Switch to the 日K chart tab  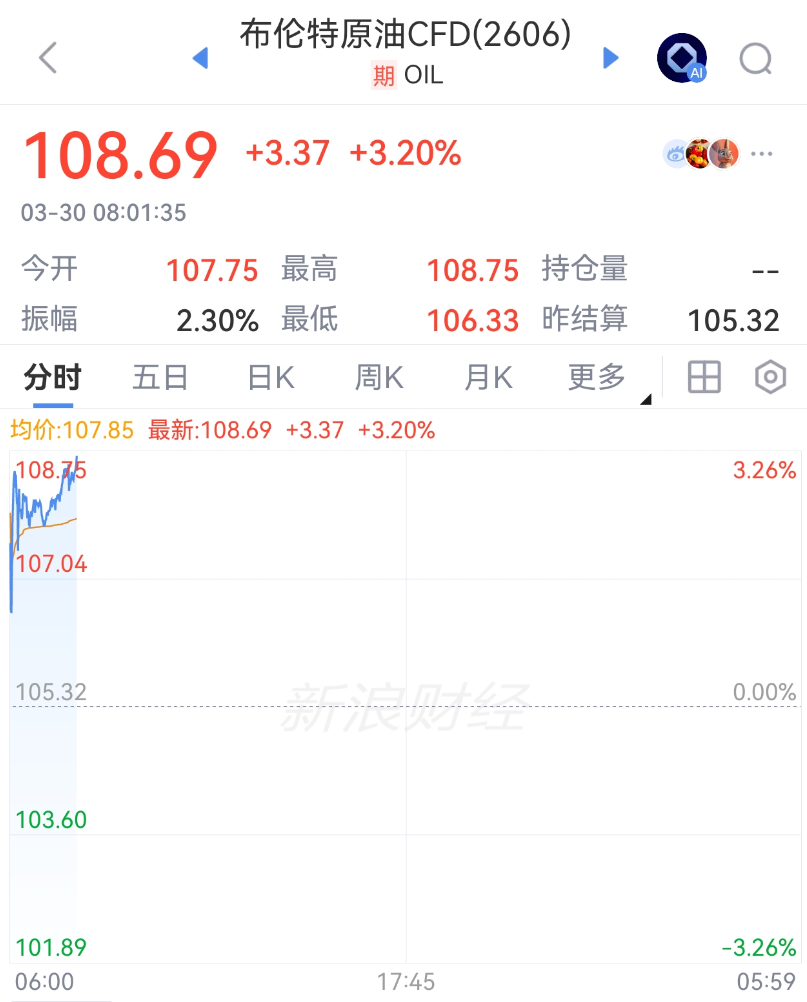point(270,378)
